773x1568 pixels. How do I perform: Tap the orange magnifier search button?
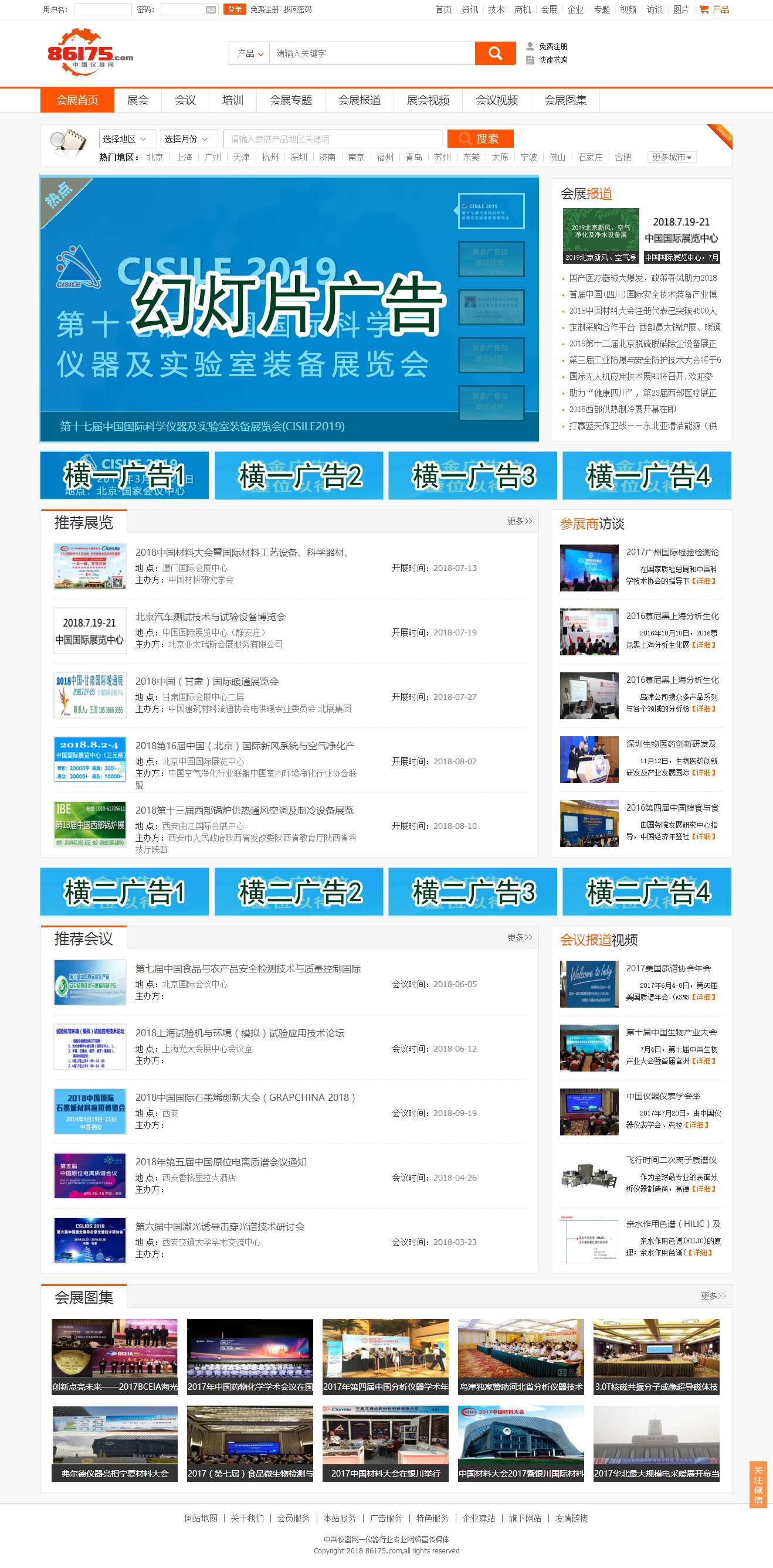[495, 53]
